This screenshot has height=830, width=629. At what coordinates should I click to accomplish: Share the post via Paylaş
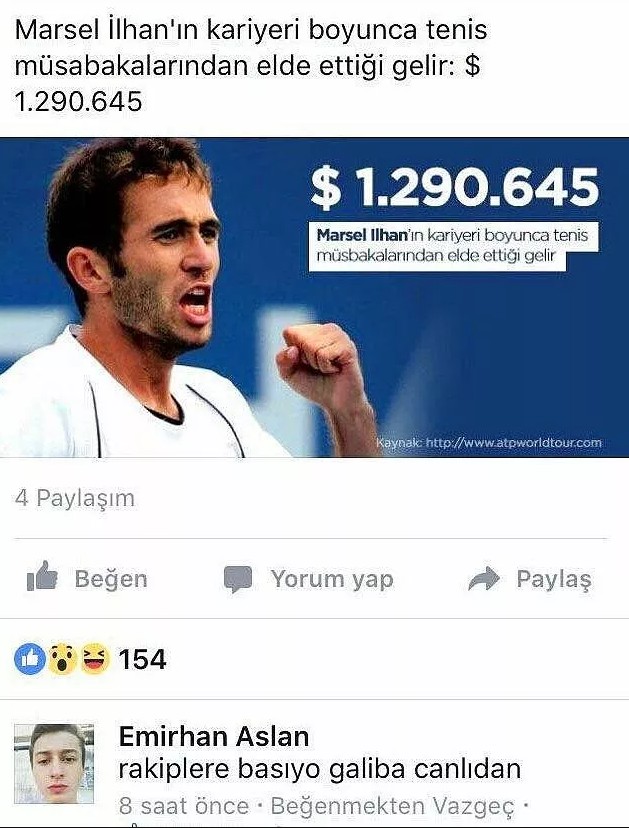(531, 579)
